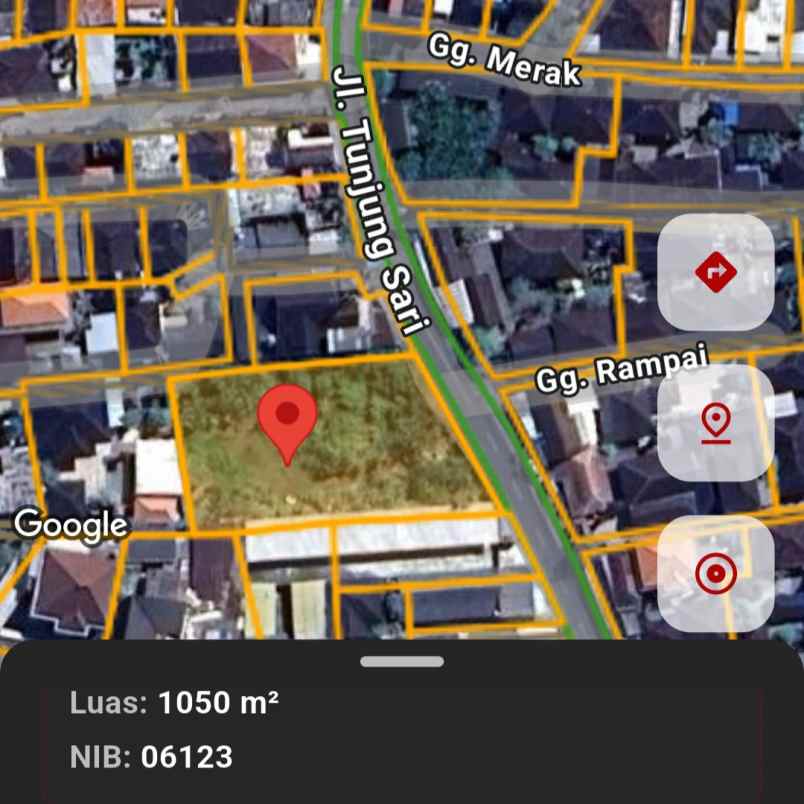Tap the bottom sheet drag handle

[402, 661]
